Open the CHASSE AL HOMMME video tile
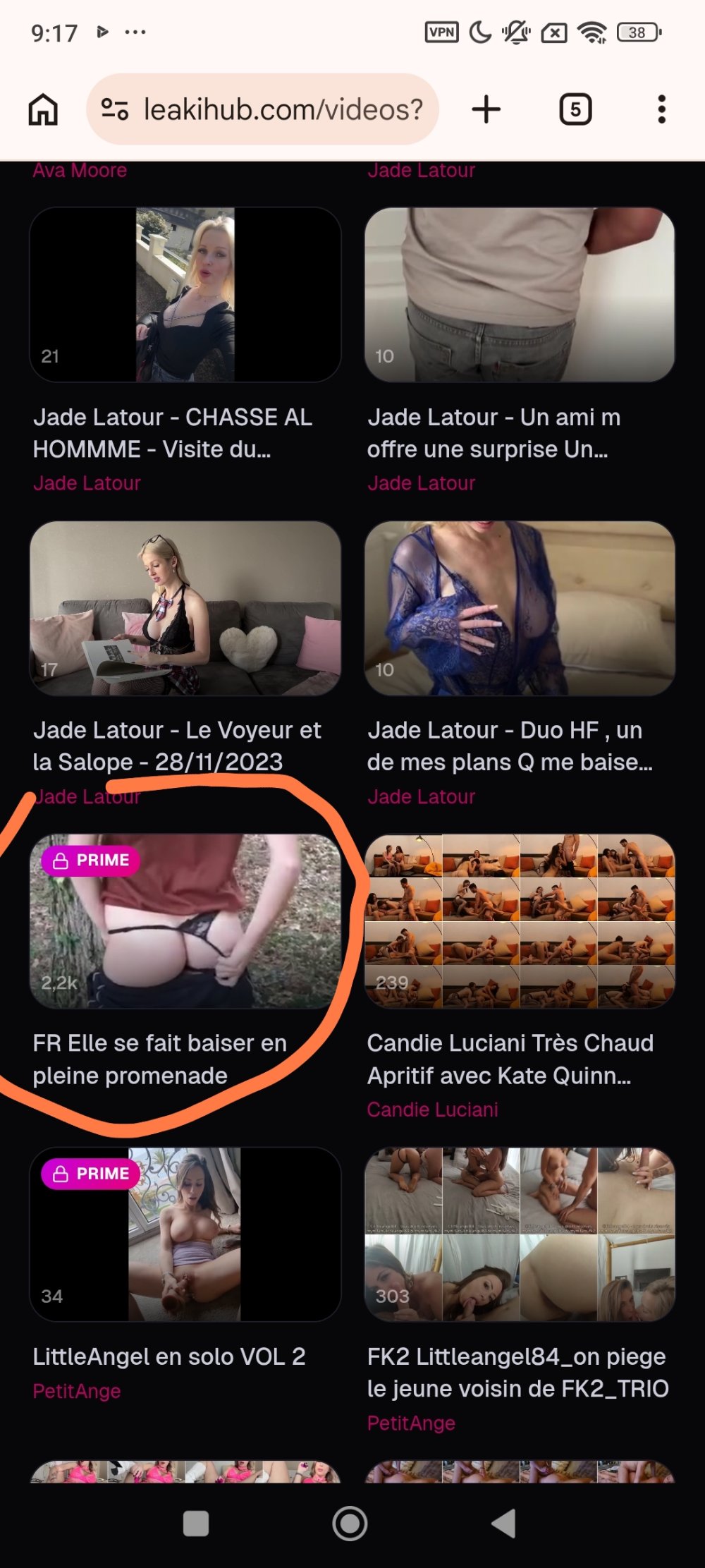 tap(185, 295)
